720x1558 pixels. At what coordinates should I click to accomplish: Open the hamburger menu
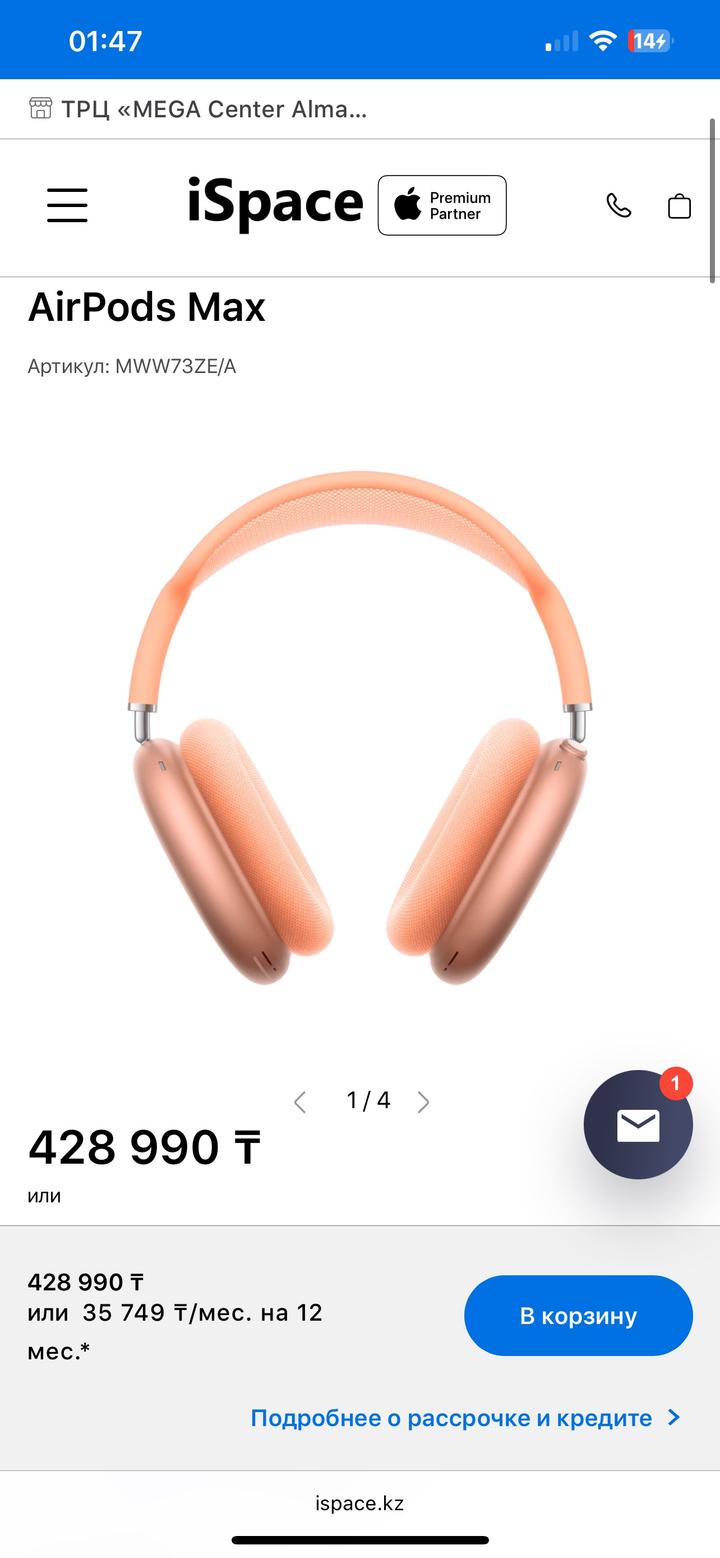click(67, 205)
